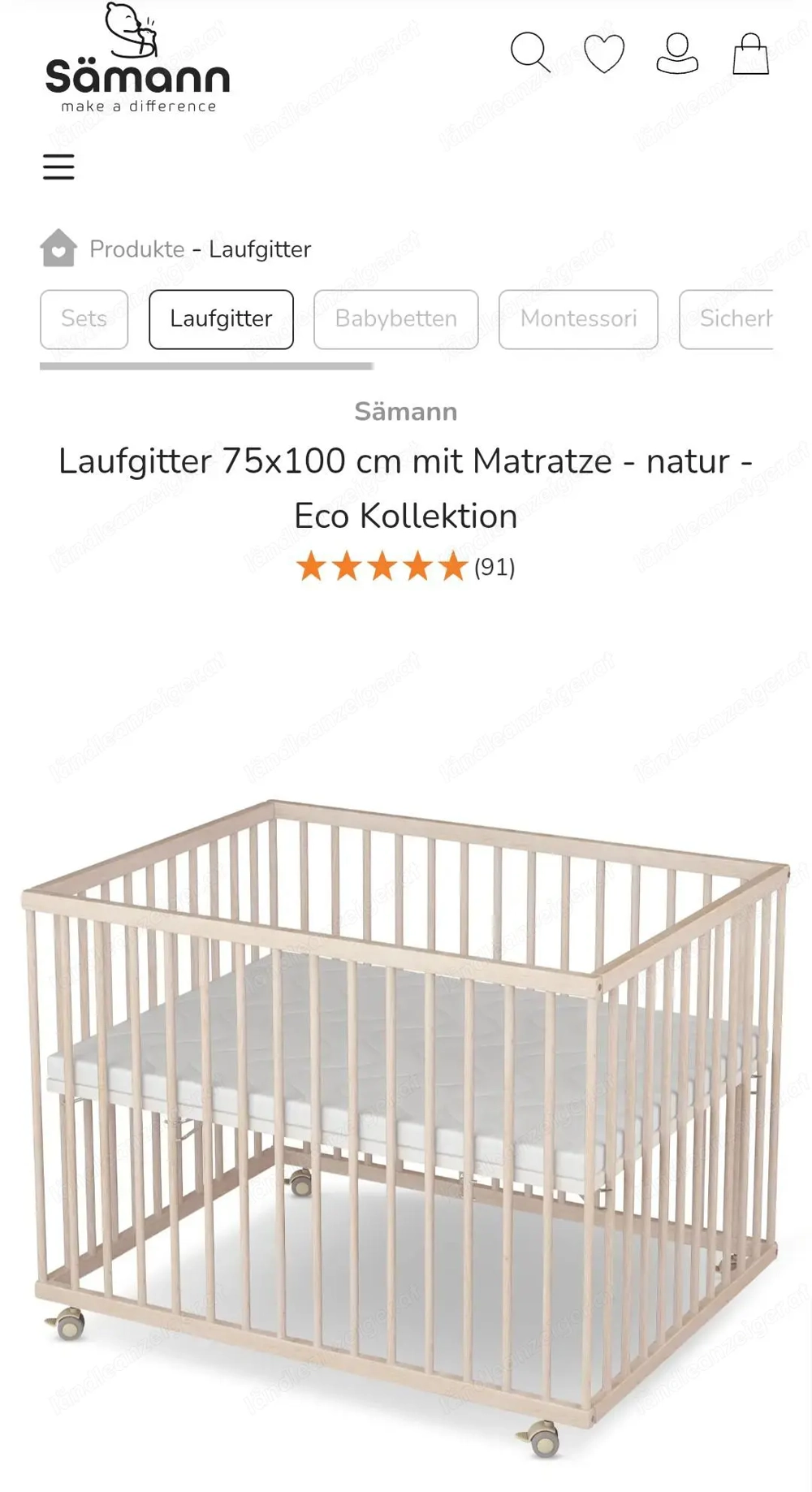Toggle the Laufgitter filter pill off
812x1492 pixels.
pyautogui.click(x=220, y=319)
